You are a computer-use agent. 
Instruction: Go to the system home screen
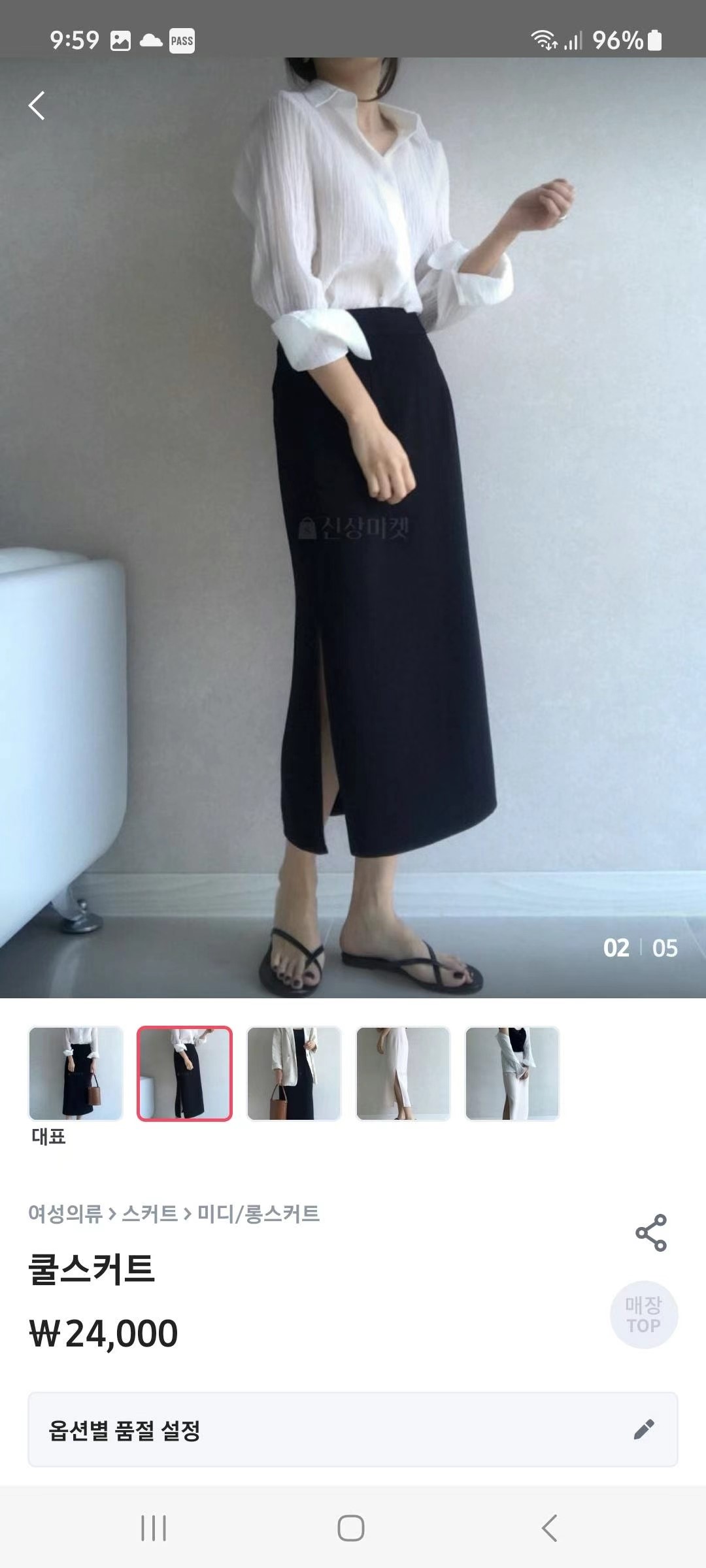coord(351,1528)
